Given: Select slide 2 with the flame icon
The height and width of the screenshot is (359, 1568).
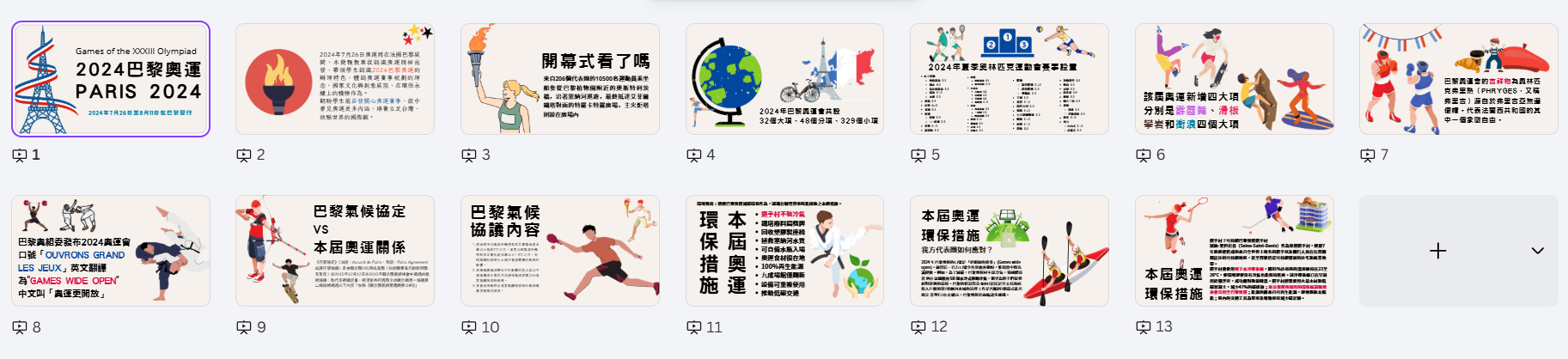Looking at the screenshot, I should click(x=335, y=79).
